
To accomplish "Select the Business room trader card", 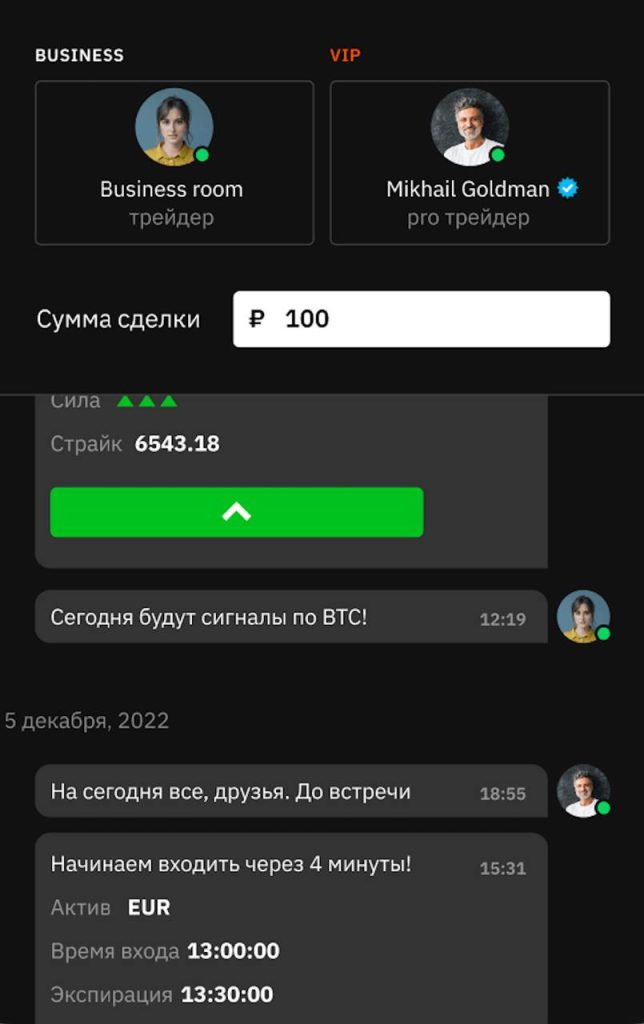I will 174,163.
